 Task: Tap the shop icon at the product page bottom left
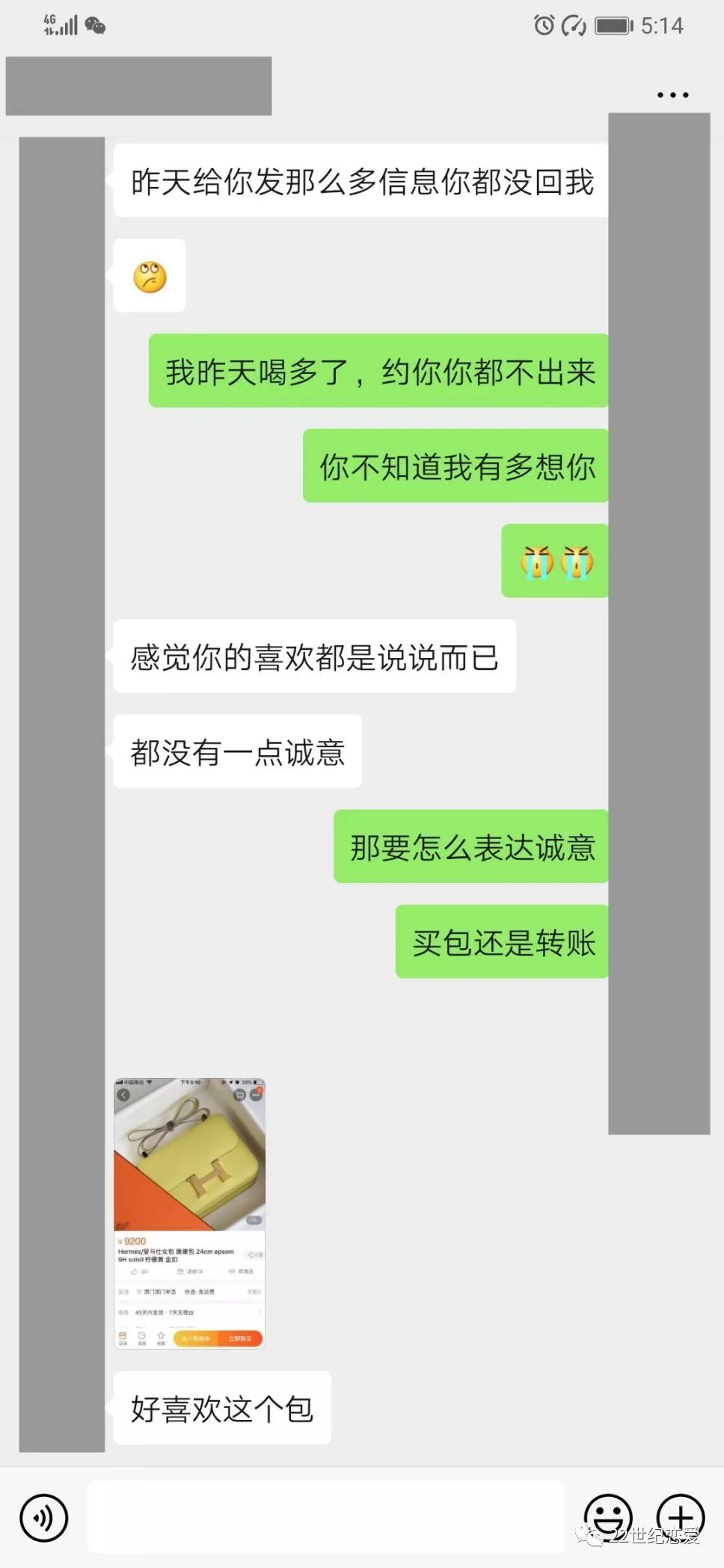(123, 1335)
